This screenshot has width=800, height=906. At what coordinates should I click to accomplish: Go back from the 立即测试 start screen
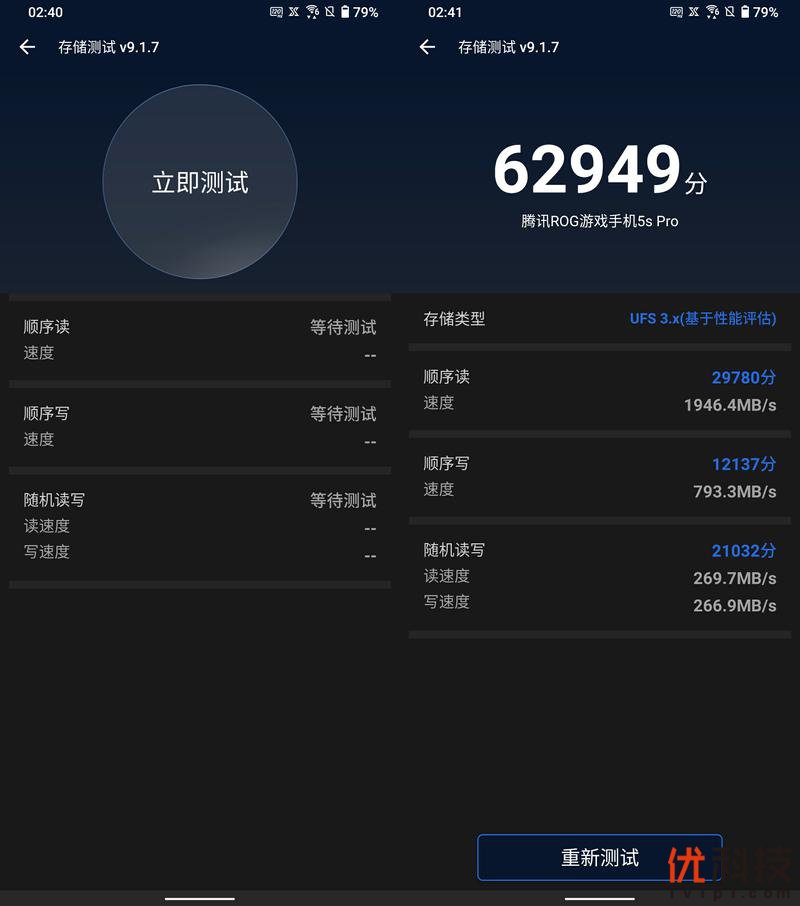click(27, 47)
